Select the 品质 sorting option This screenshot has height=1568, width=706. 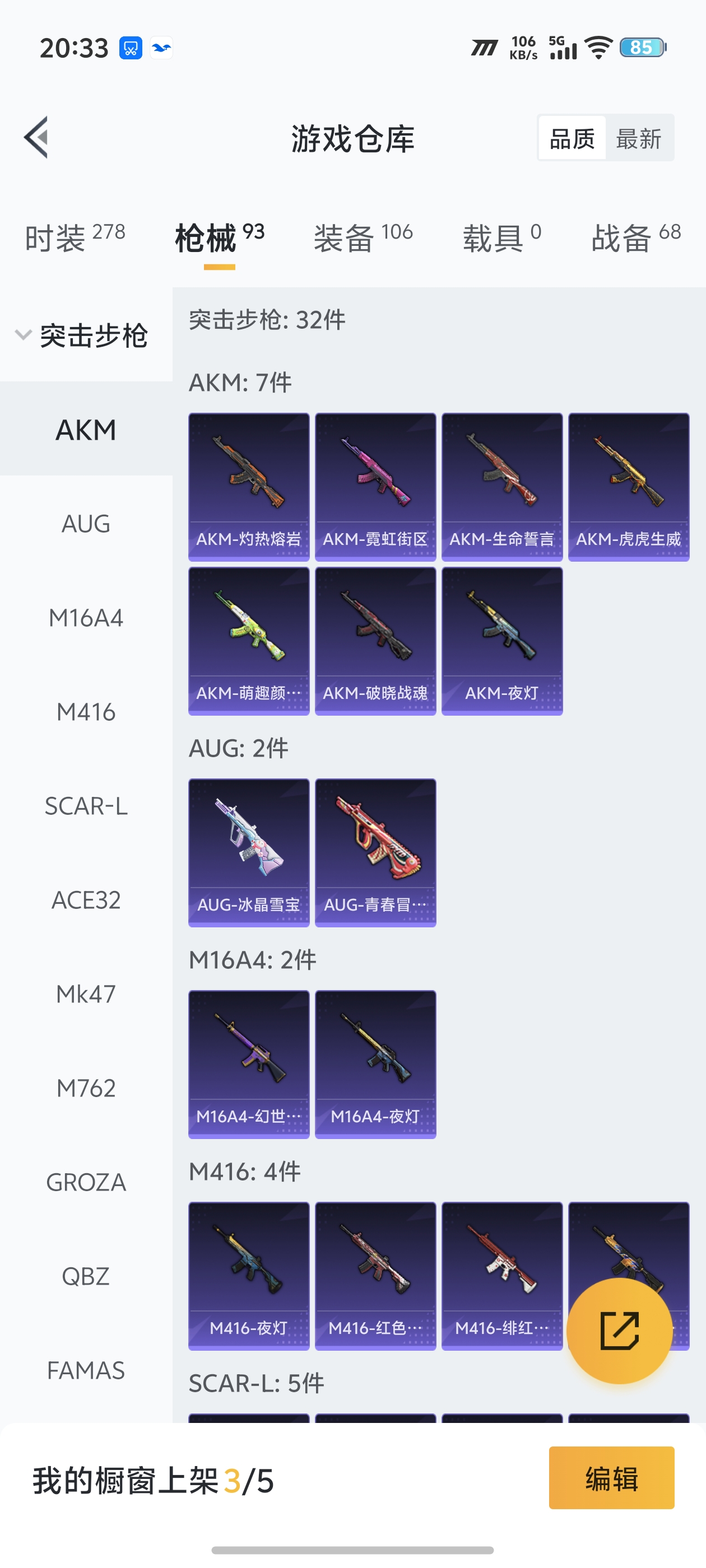click(572, 139)
